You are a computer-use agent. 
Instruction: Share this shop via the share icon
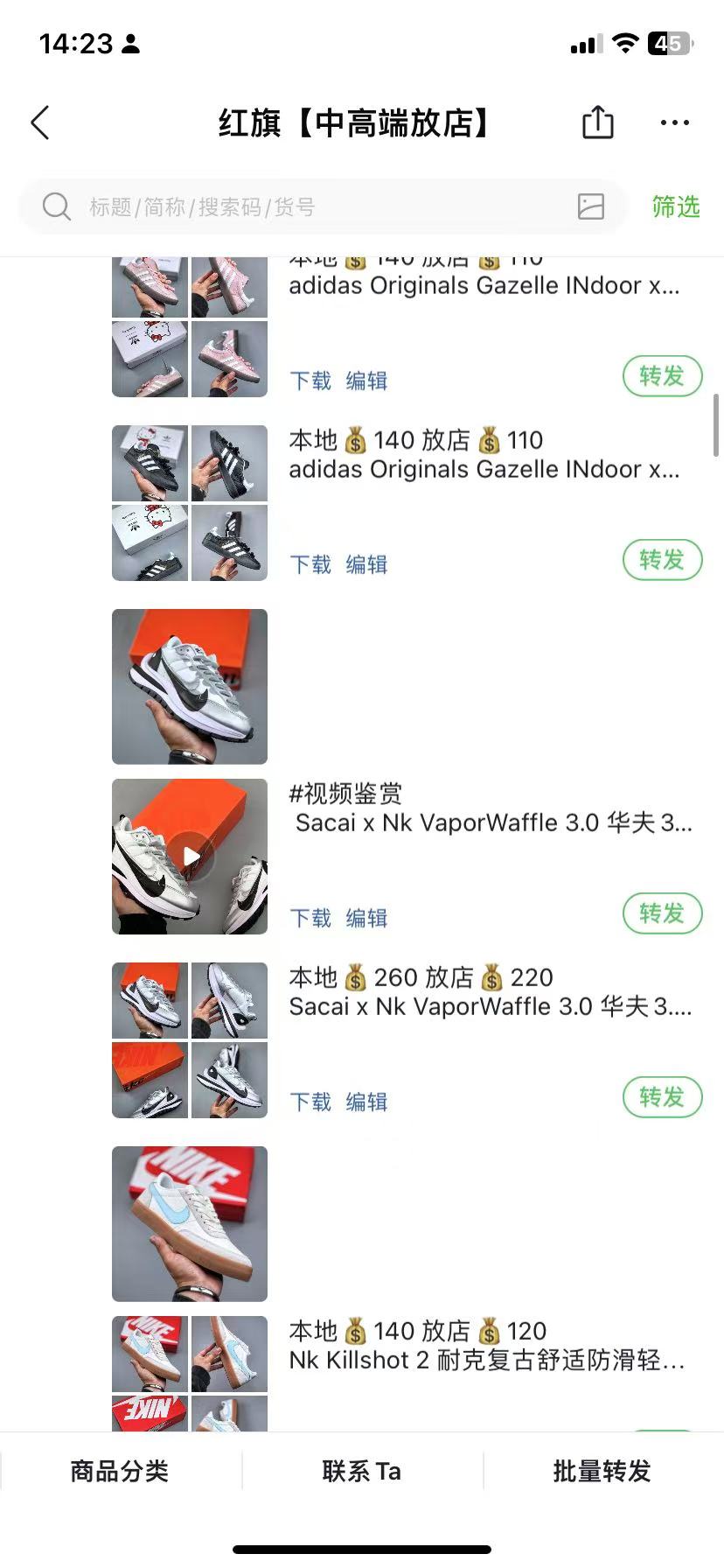[x=598, y=122]
